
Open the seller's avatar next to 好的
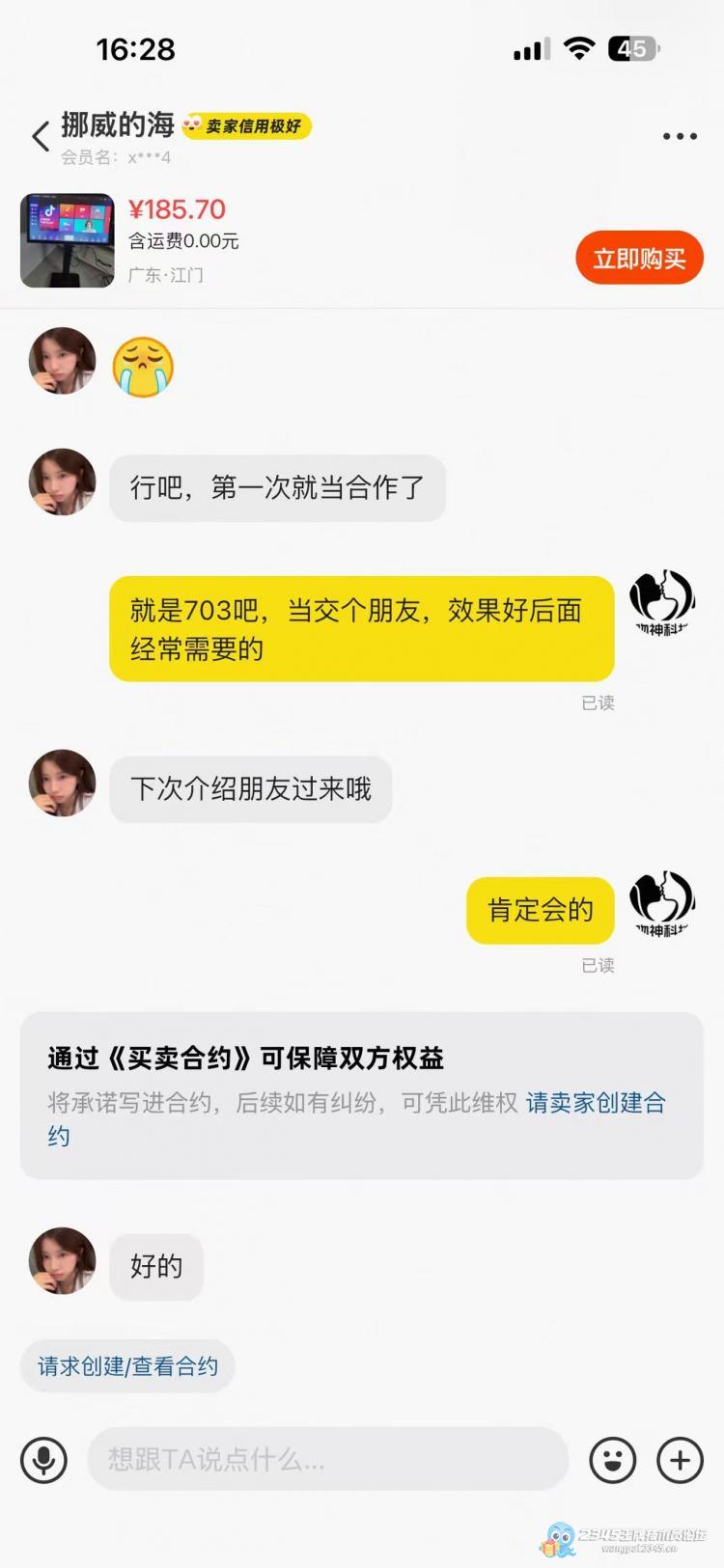[63, 1261]
